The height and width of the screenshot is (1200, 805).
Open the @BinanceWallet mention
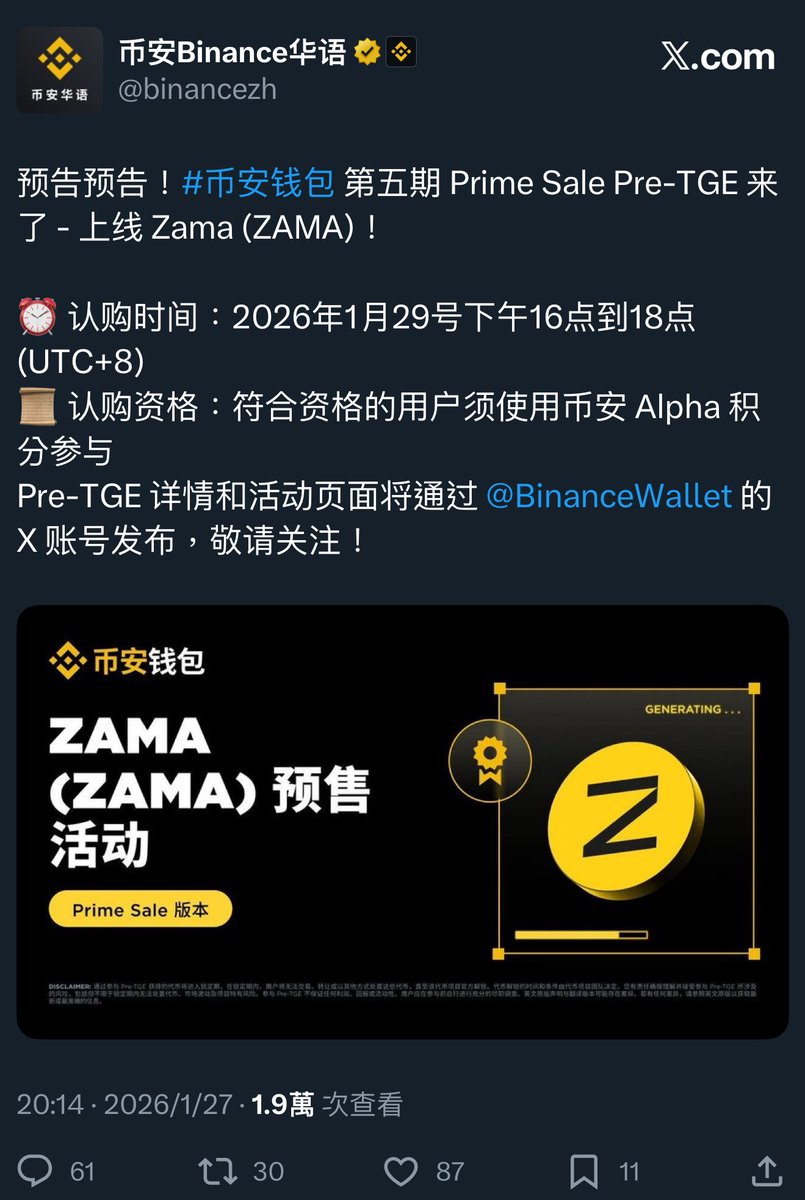[x=608, y=496]
